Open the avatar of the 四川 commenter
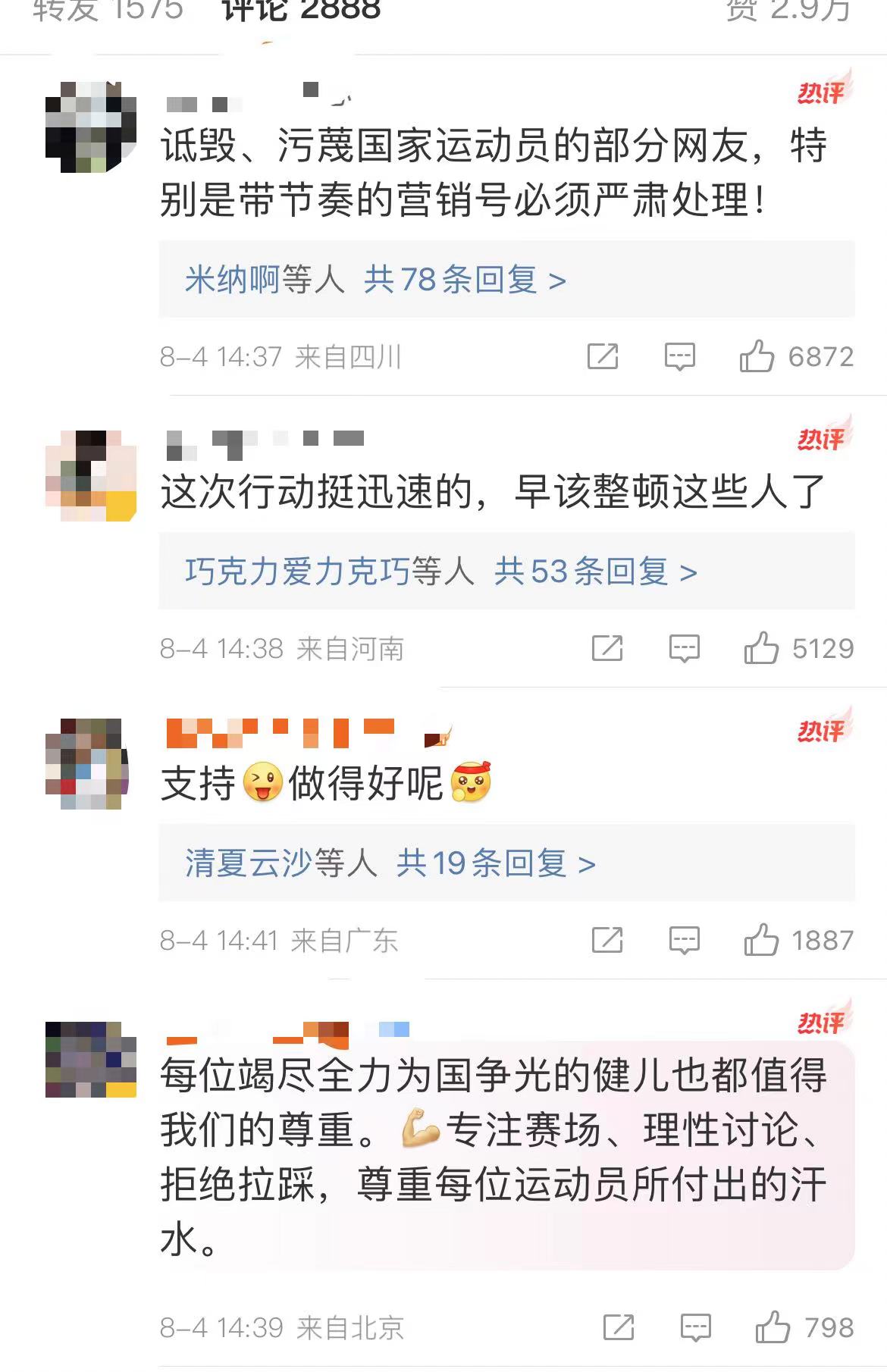Viewport: 887px width, 1372px height. coord(91,127)
